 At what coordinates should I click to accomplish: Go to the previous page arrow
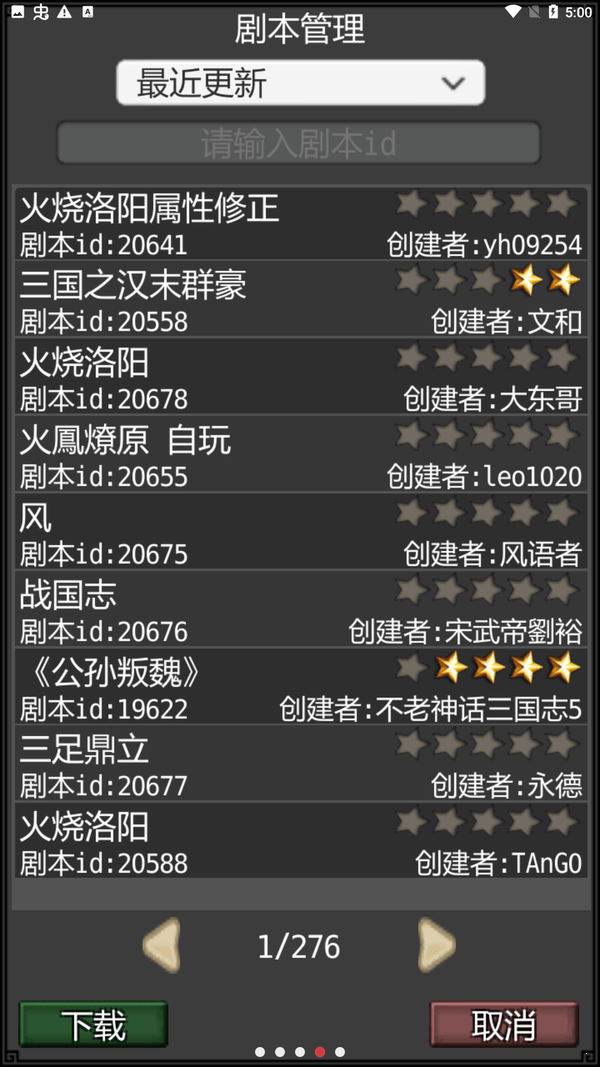coord(162,946)
